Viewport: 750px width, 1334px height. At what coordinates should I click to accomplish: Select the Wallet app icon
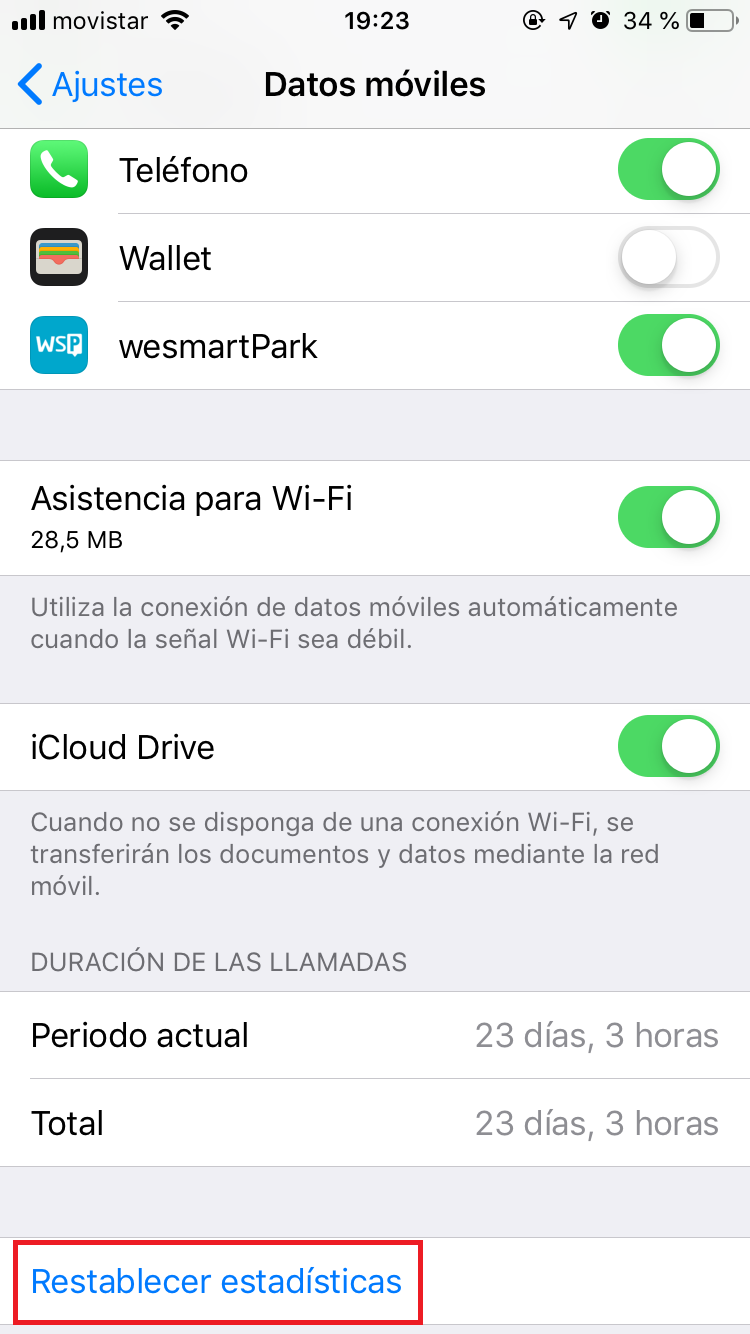point(58,257)
